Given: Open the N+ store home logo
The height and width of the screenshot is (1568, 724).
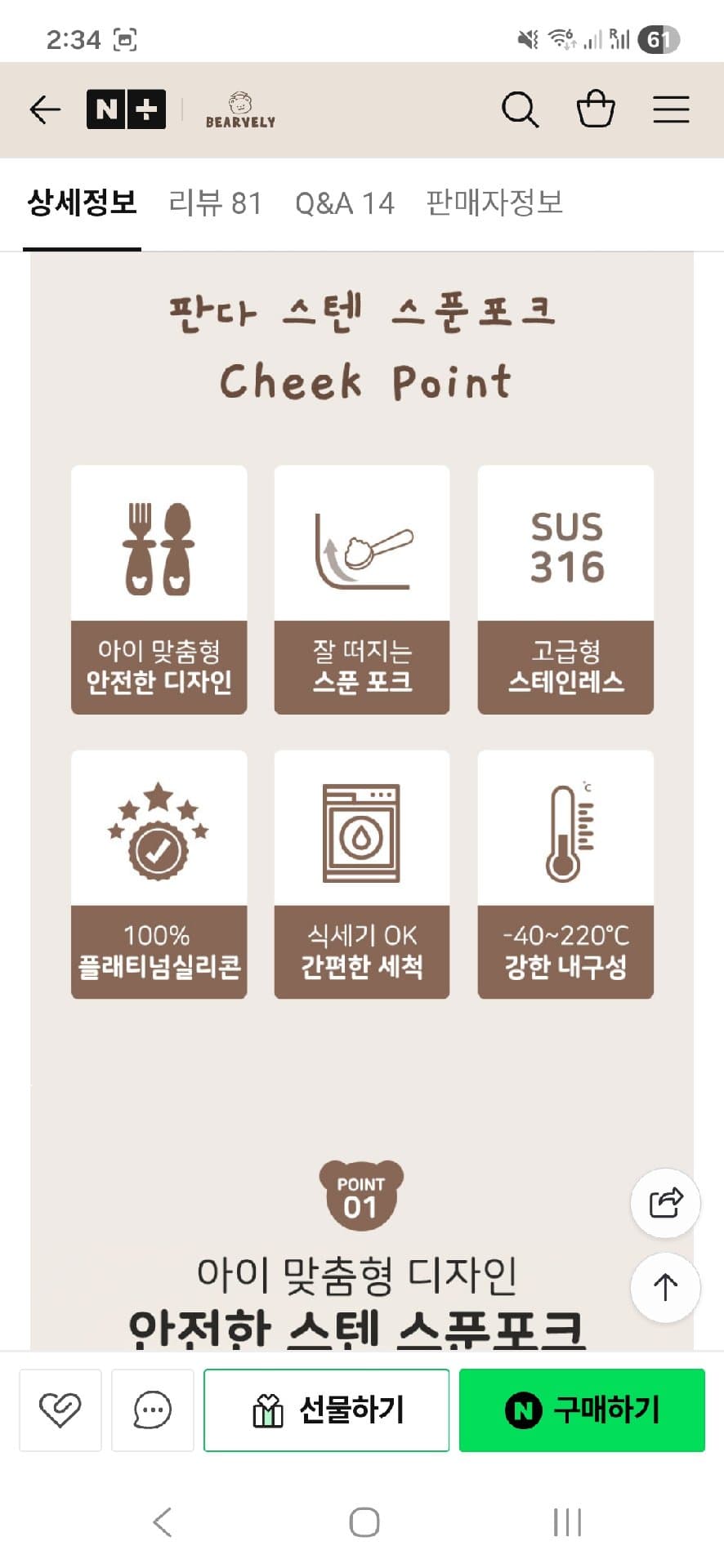Looking at the screenshot, I should pyautogui.click(x=126, y=109).
